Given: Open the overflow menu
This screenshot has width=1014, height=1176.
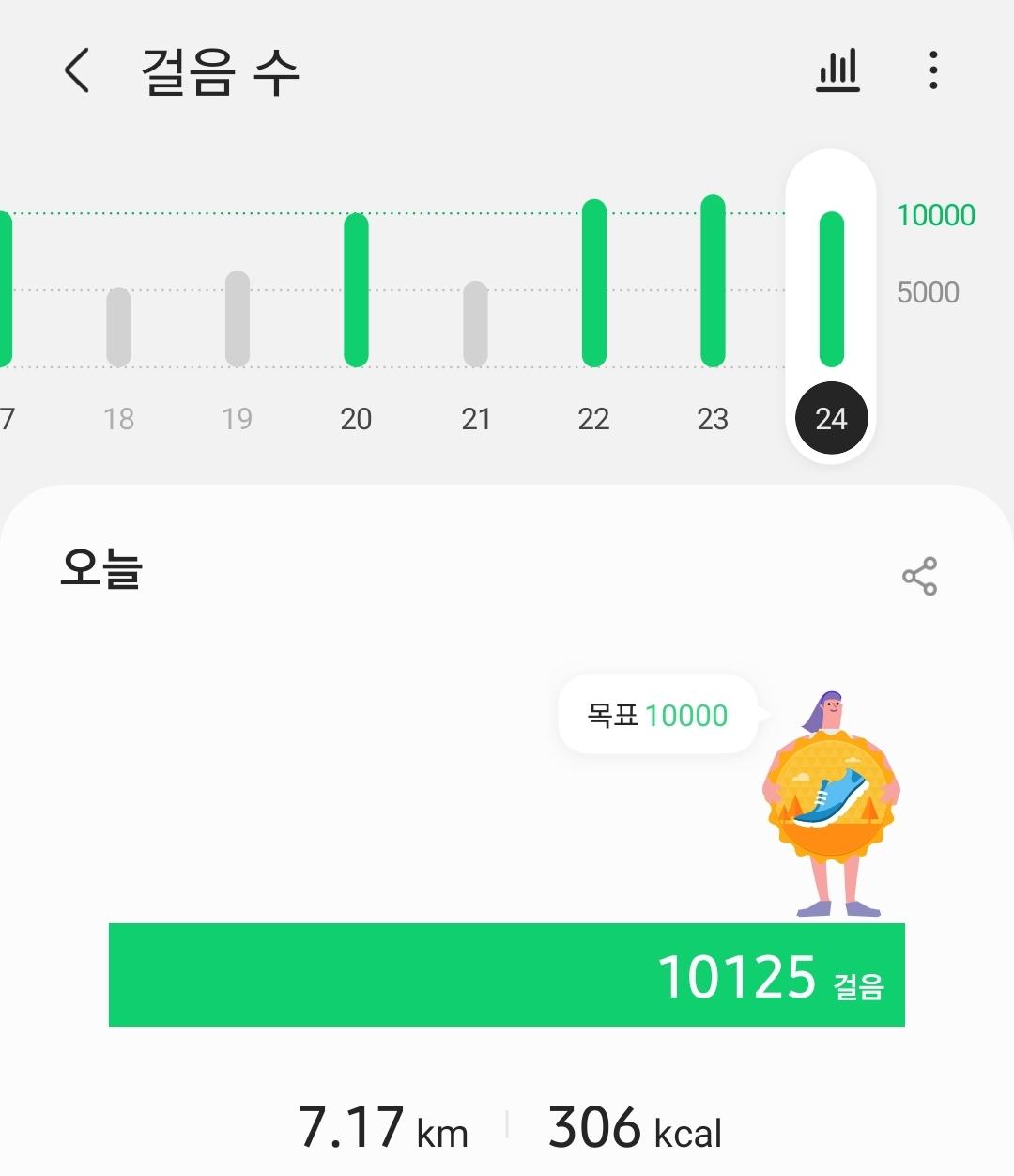Looking at the screenshot, I should [x=932, y=70].
